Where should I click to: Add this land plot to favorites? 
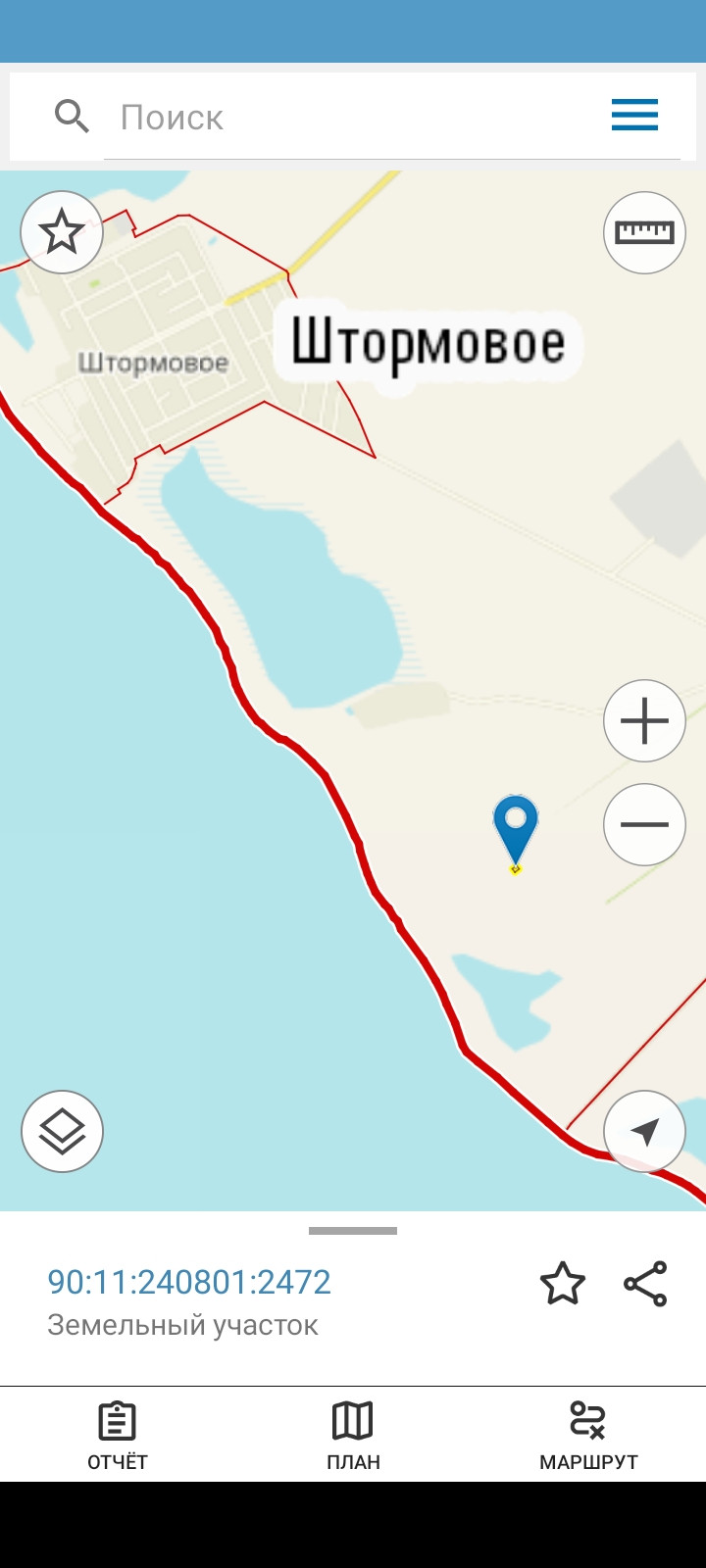coord(563,1284)
